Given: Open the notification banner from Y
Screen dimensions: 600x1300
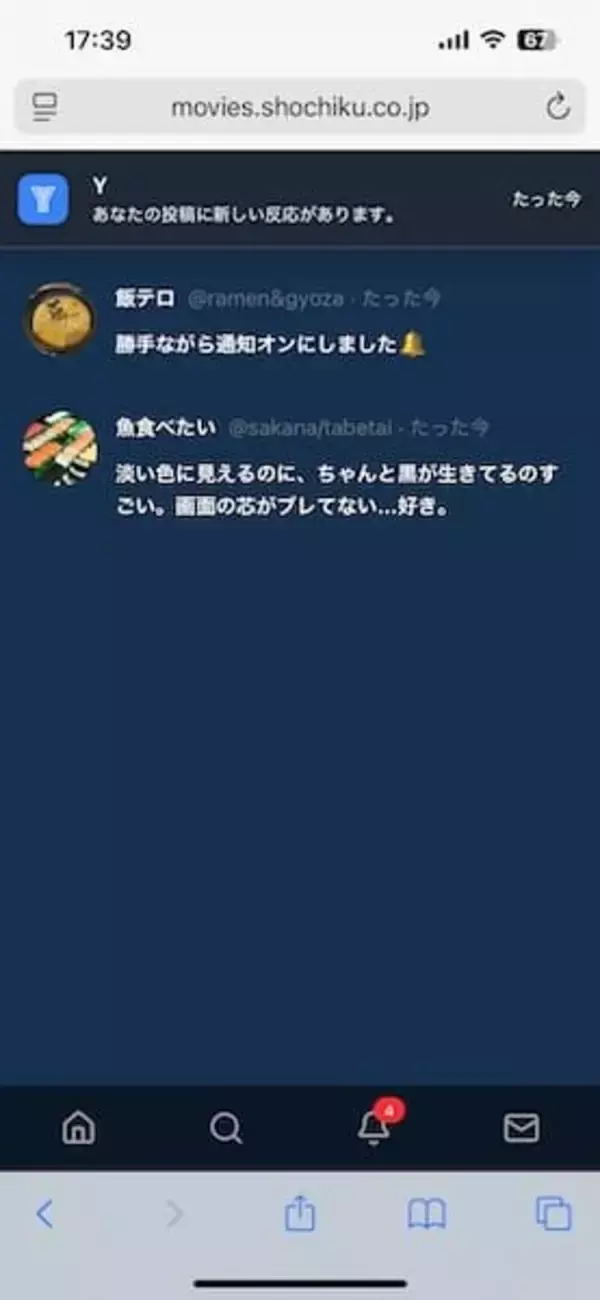Looking at the screenshot, I should click(300, 199).
